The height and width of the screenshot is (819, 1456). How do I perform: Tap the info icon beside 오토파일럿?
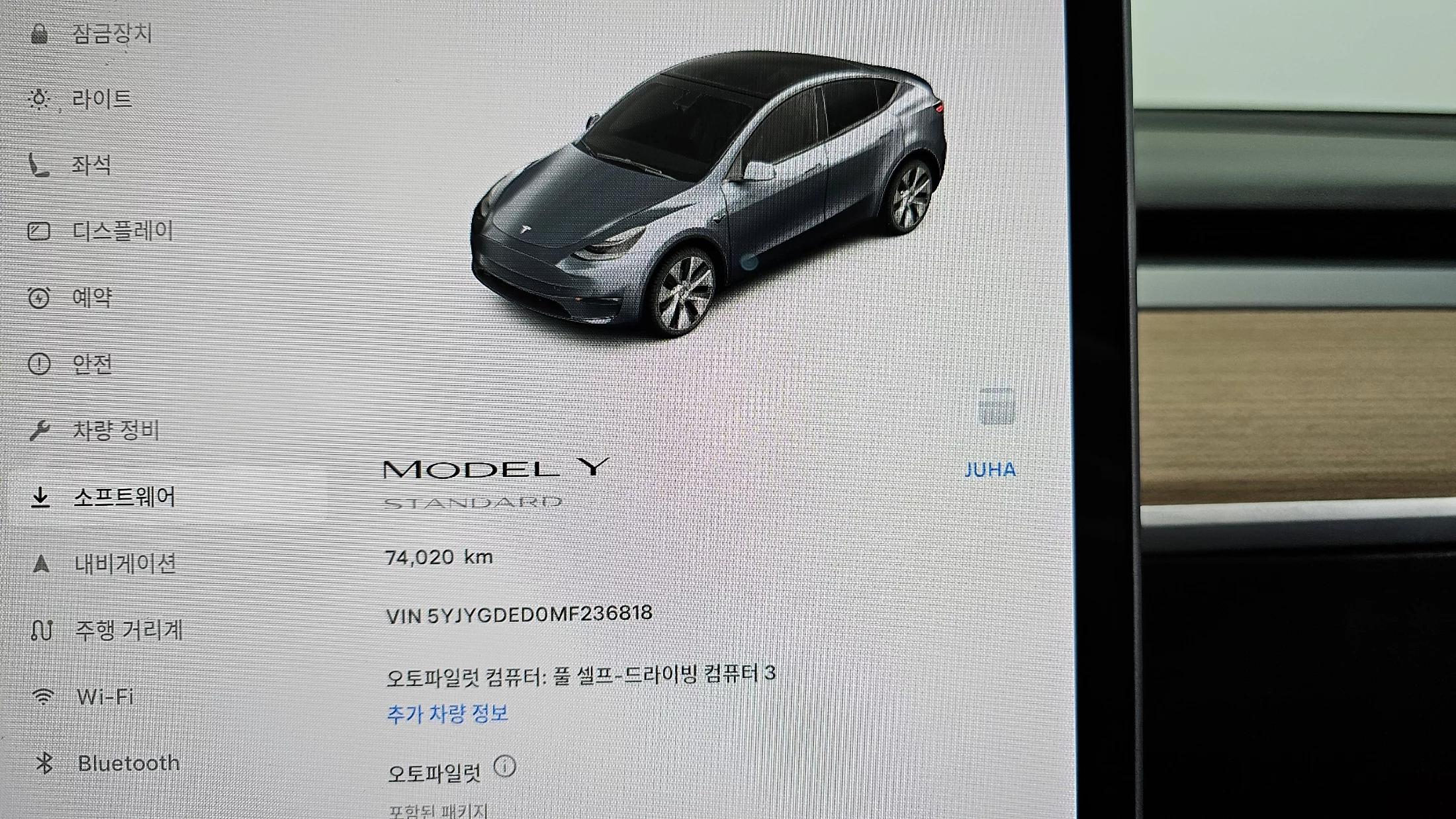(504, 767)
